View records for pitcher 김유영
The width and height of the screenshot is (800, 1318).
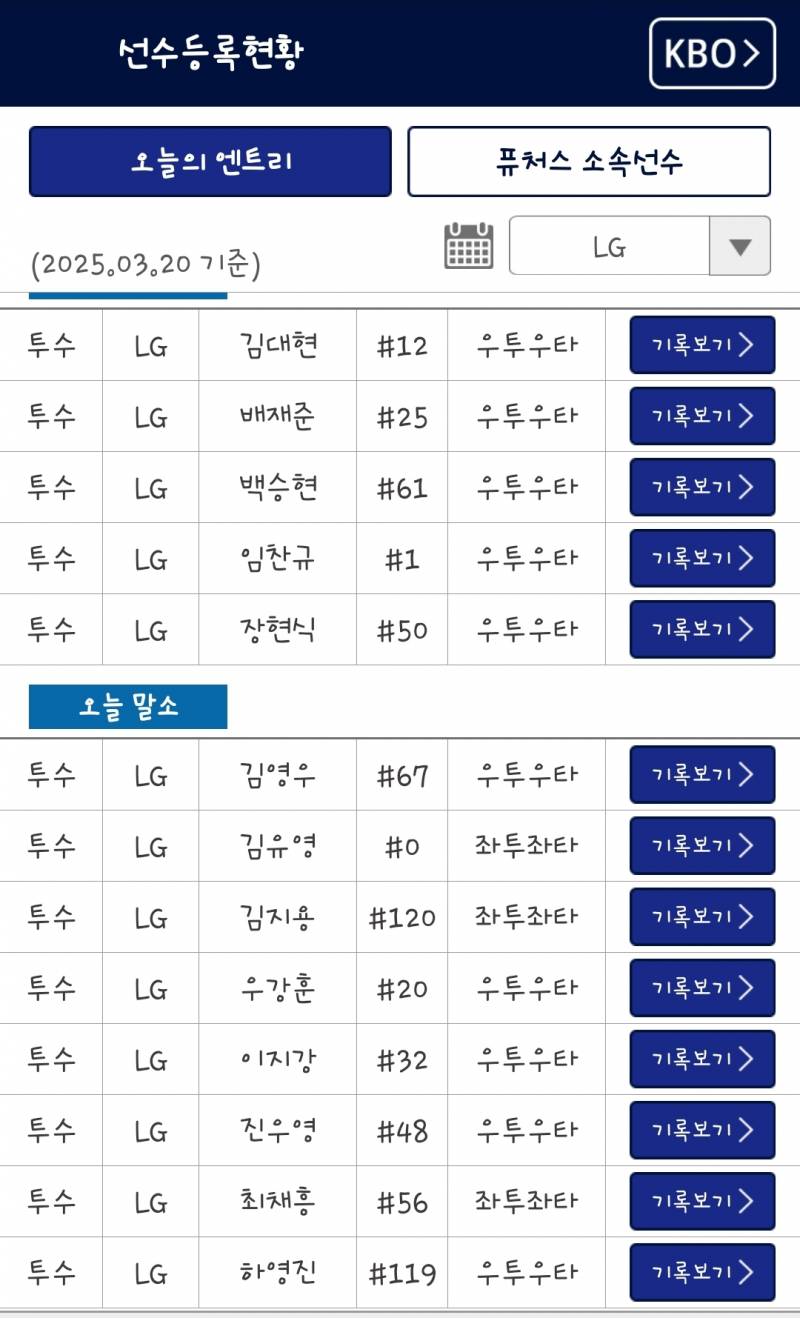[701, 845]
